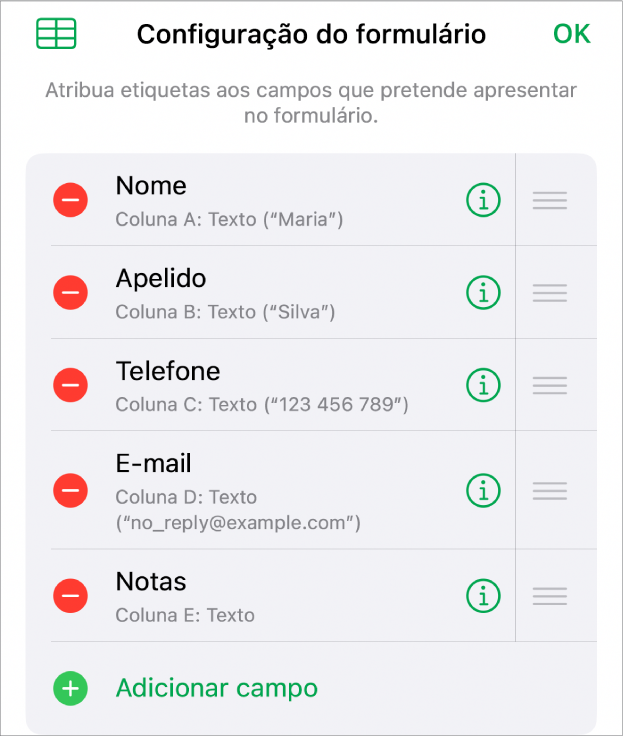Show info for the Nome field

coord(483,200)
